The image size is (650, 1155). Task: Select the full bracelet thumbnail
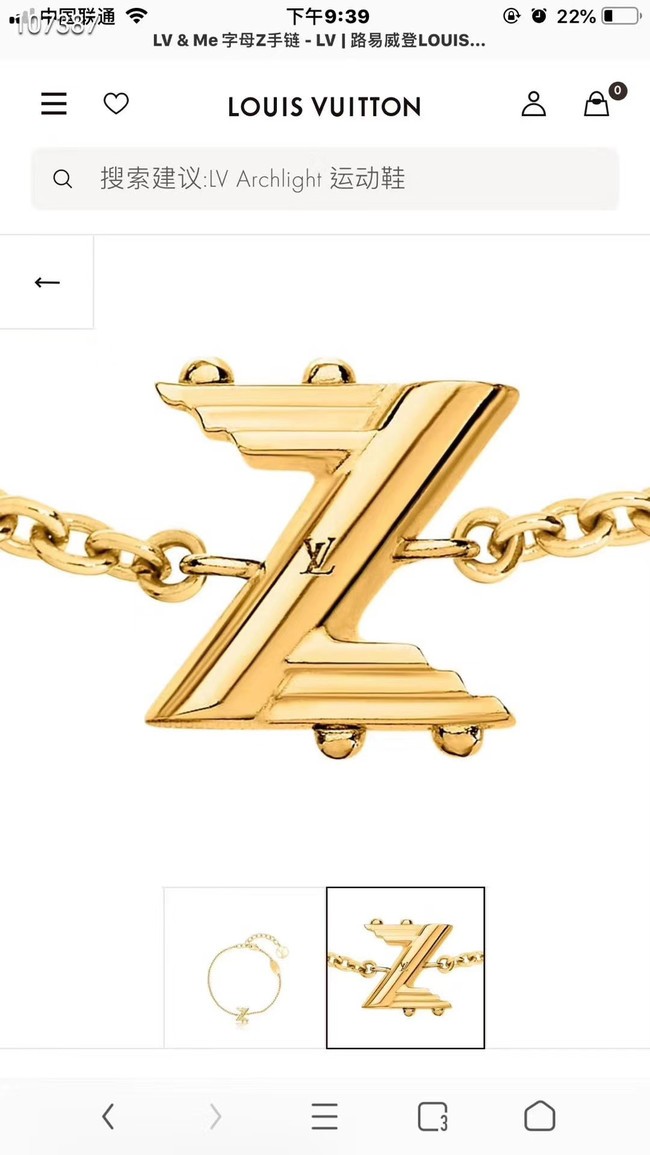point(245,967)
